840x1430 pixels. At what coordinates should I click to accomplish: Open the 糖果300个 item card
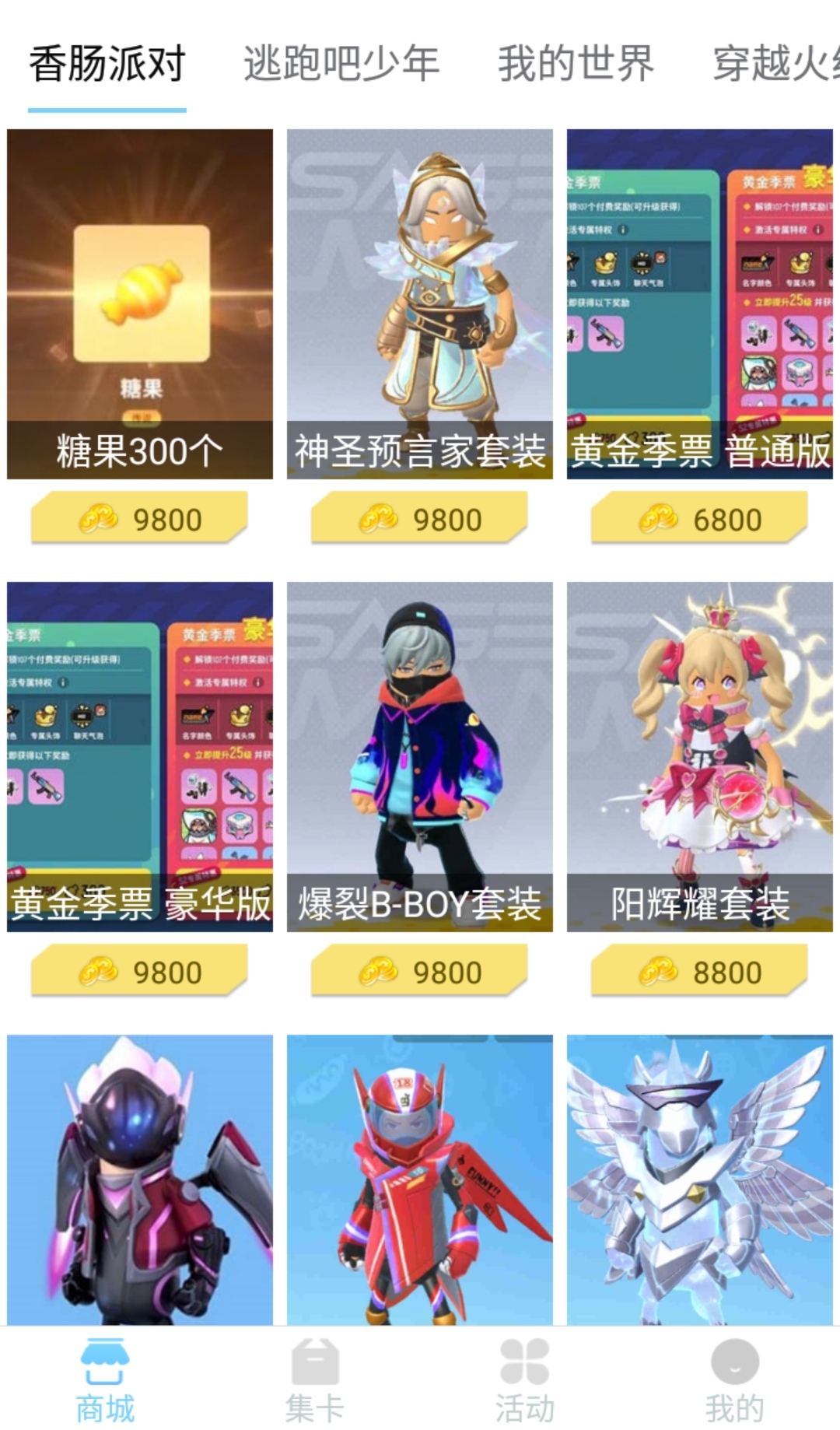pos(140,303)
